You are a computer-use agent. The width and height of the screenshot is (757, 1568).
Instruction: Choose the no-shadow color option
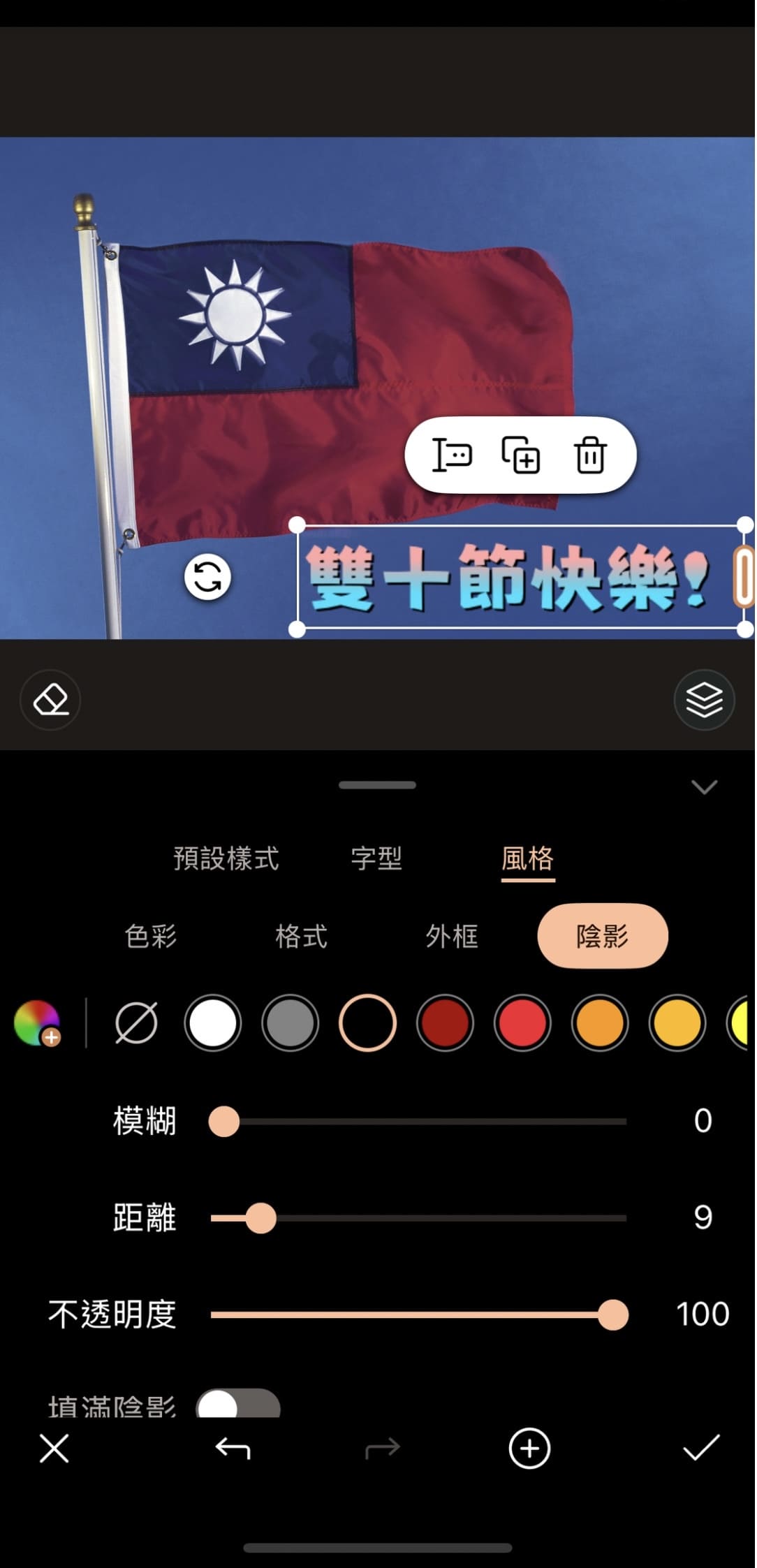[x=135, y=1023]
